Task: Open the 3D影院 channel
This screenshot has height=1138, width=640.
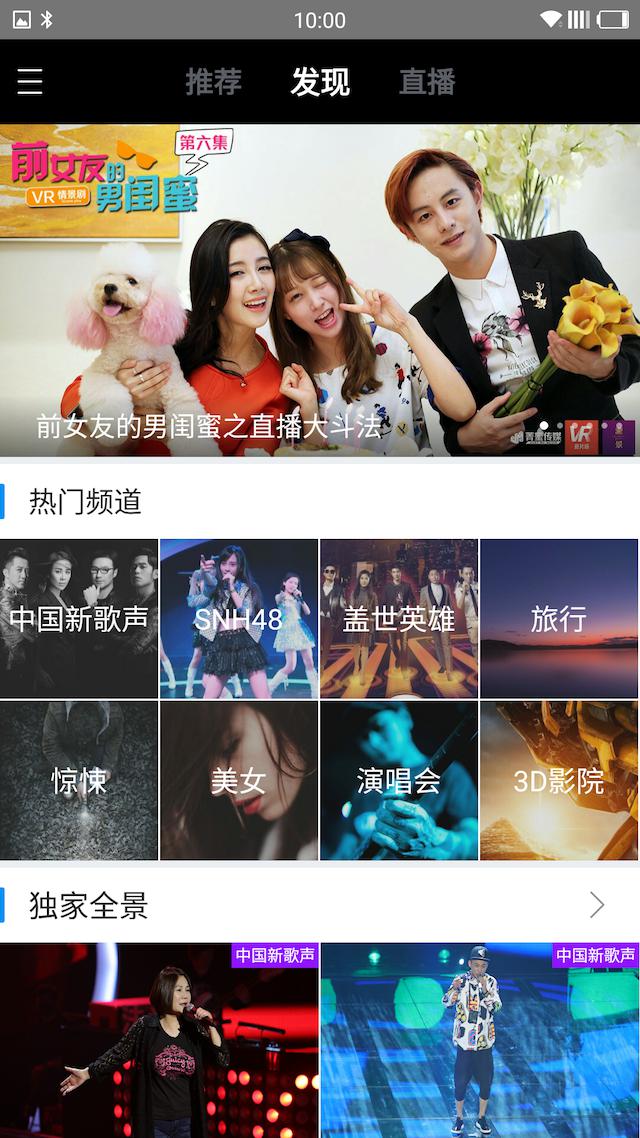Action: [559, 781]
